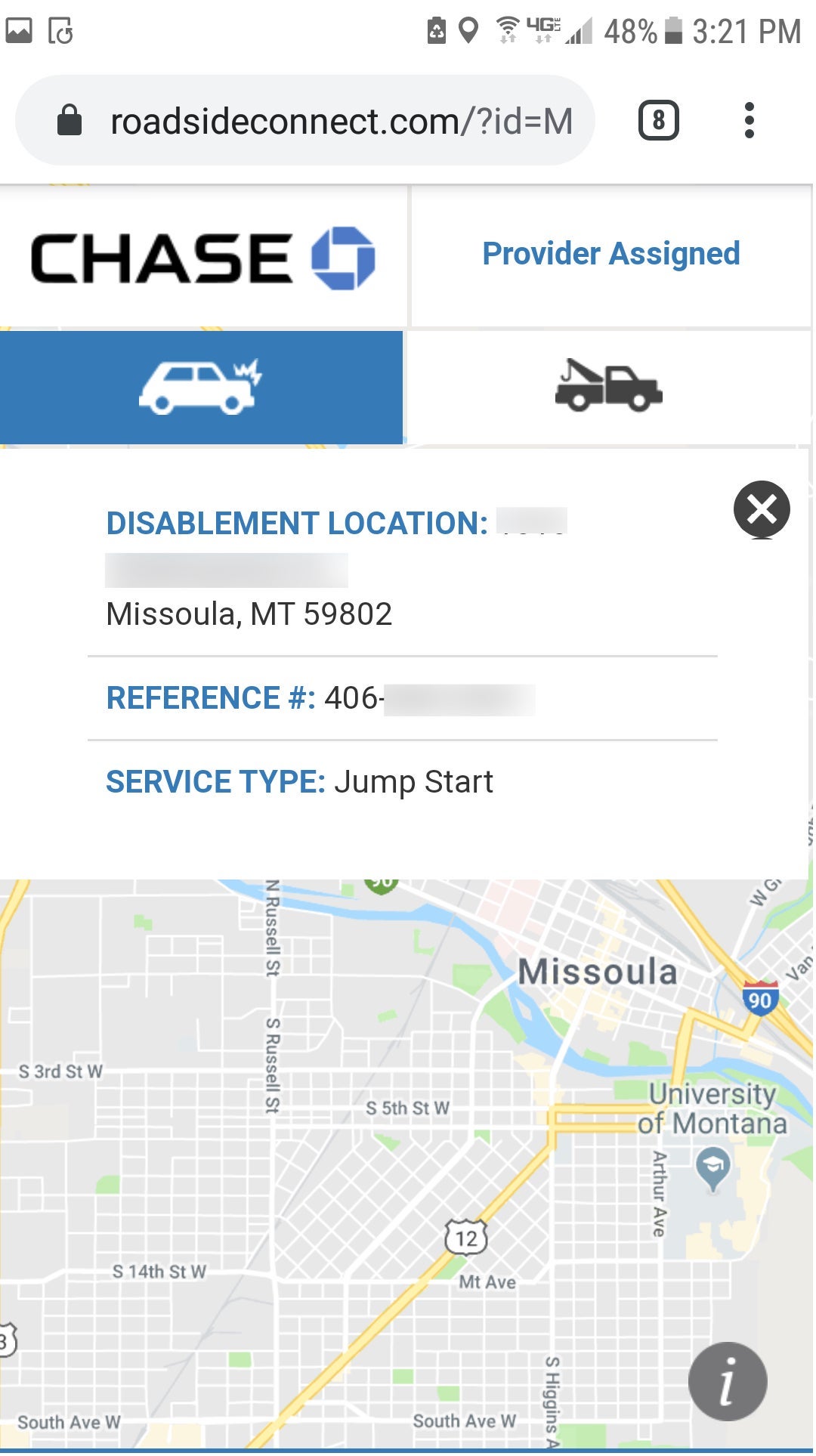Switch to the disabled car tab
Image resolution: width=816 pixels, height=1456 pixels.
click(201, 387)
